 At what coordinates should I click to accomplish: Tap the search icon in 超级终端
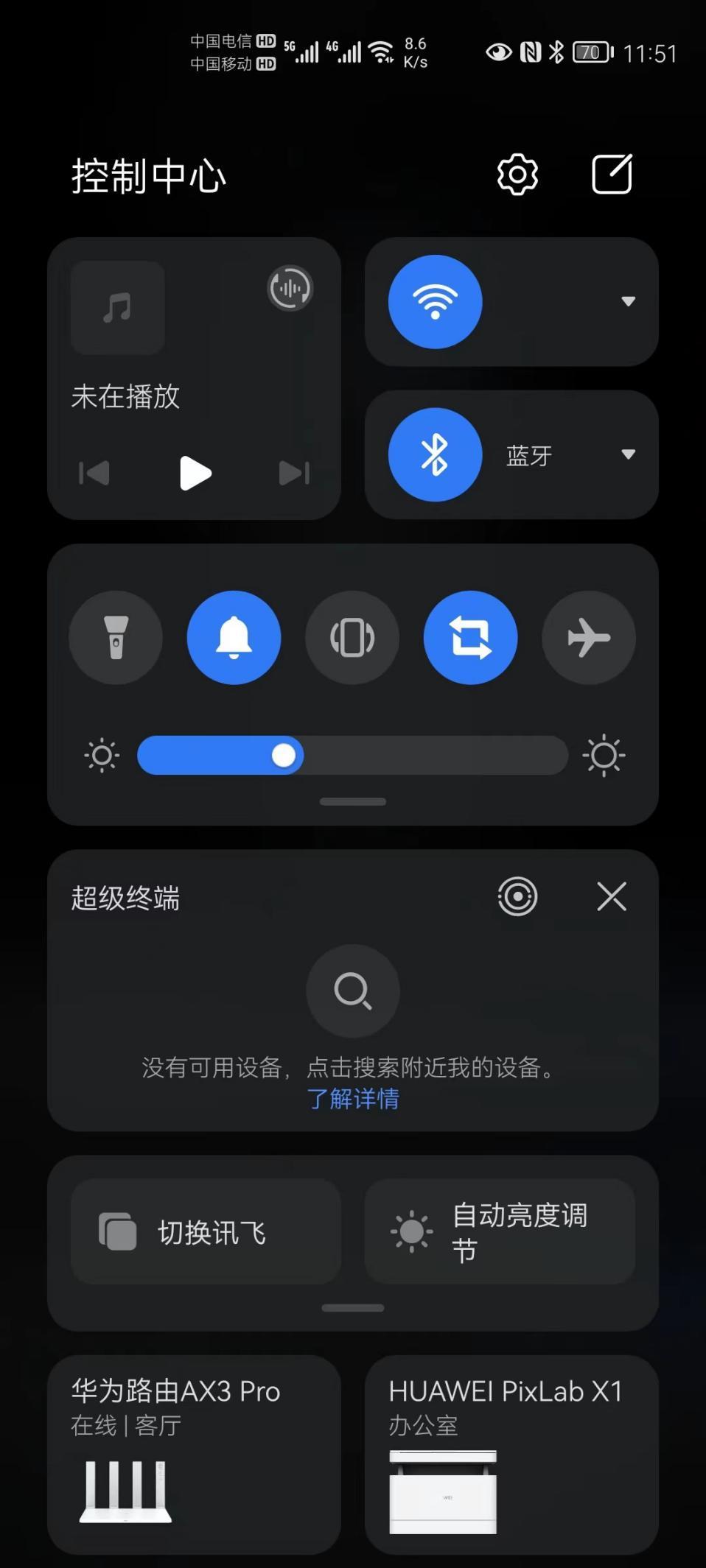click(352, 990)
